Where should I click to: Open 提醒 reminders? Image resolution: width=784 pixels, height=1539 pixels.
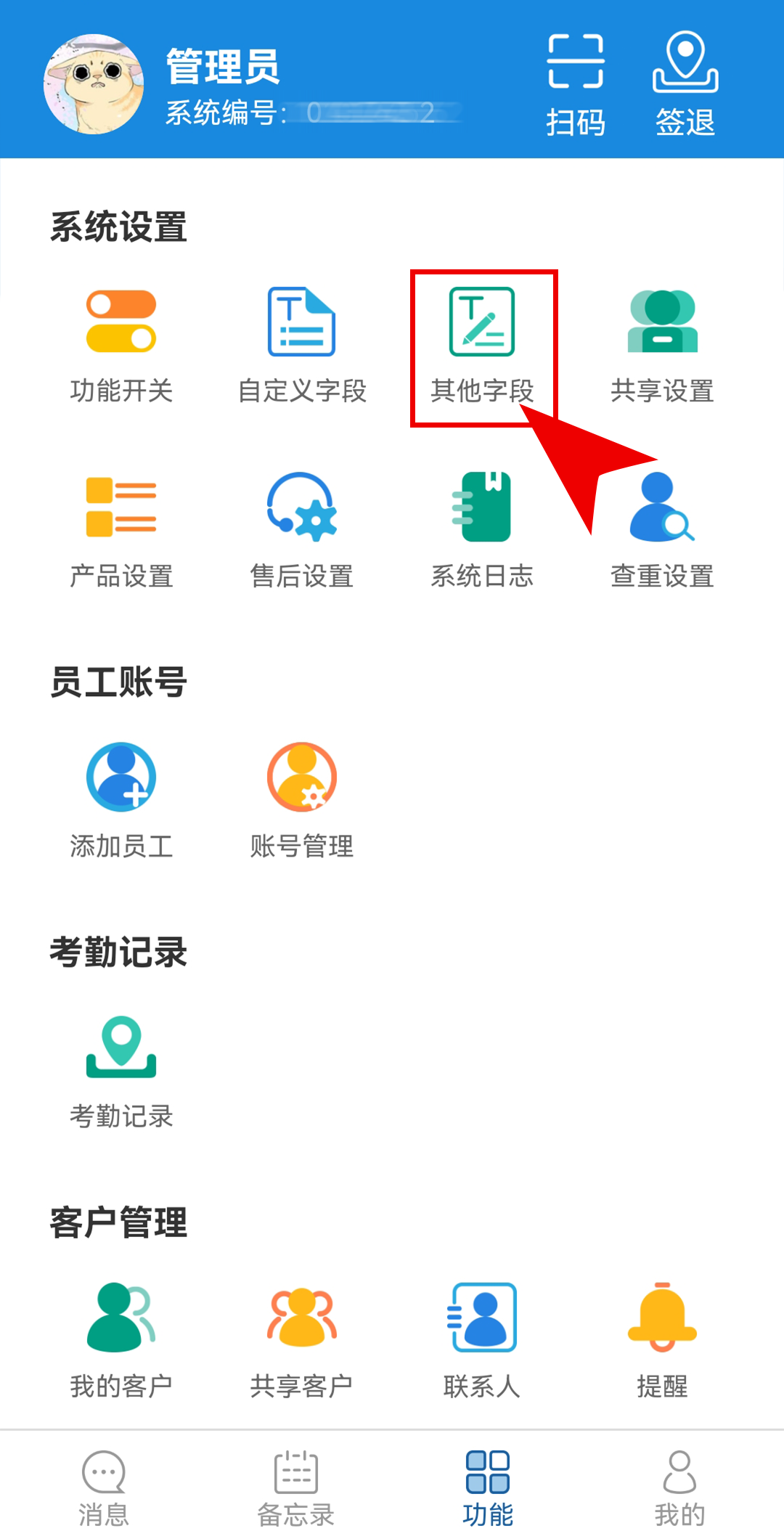pos(662,1339)
